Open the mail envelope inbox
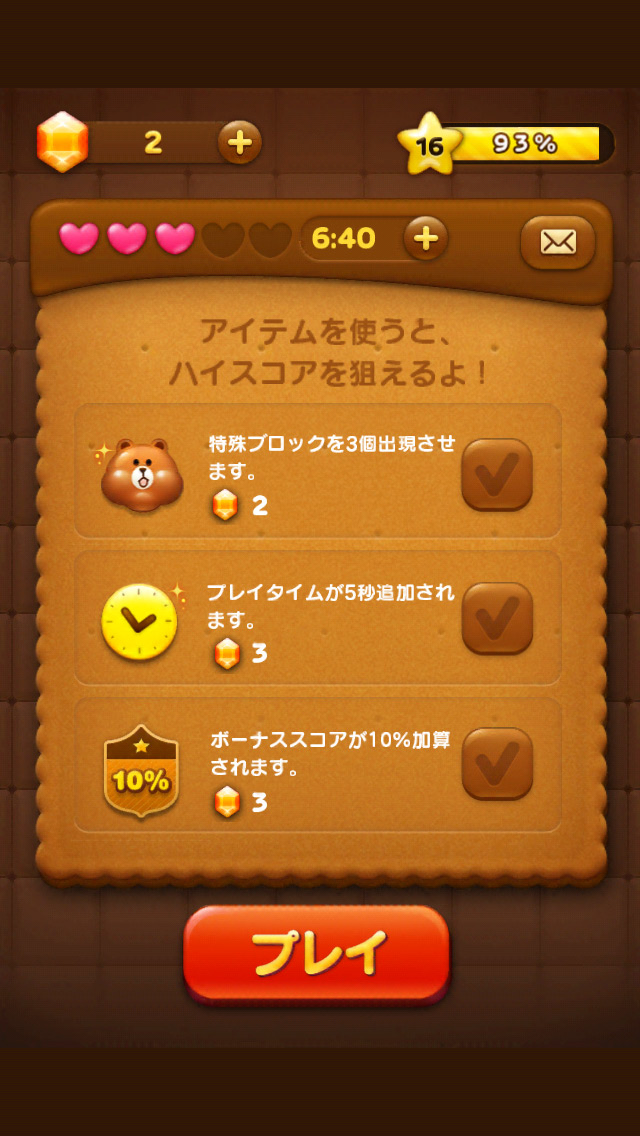Viewport: 640px width, 1136px height. pyautogui.click(x=558, y=242)
